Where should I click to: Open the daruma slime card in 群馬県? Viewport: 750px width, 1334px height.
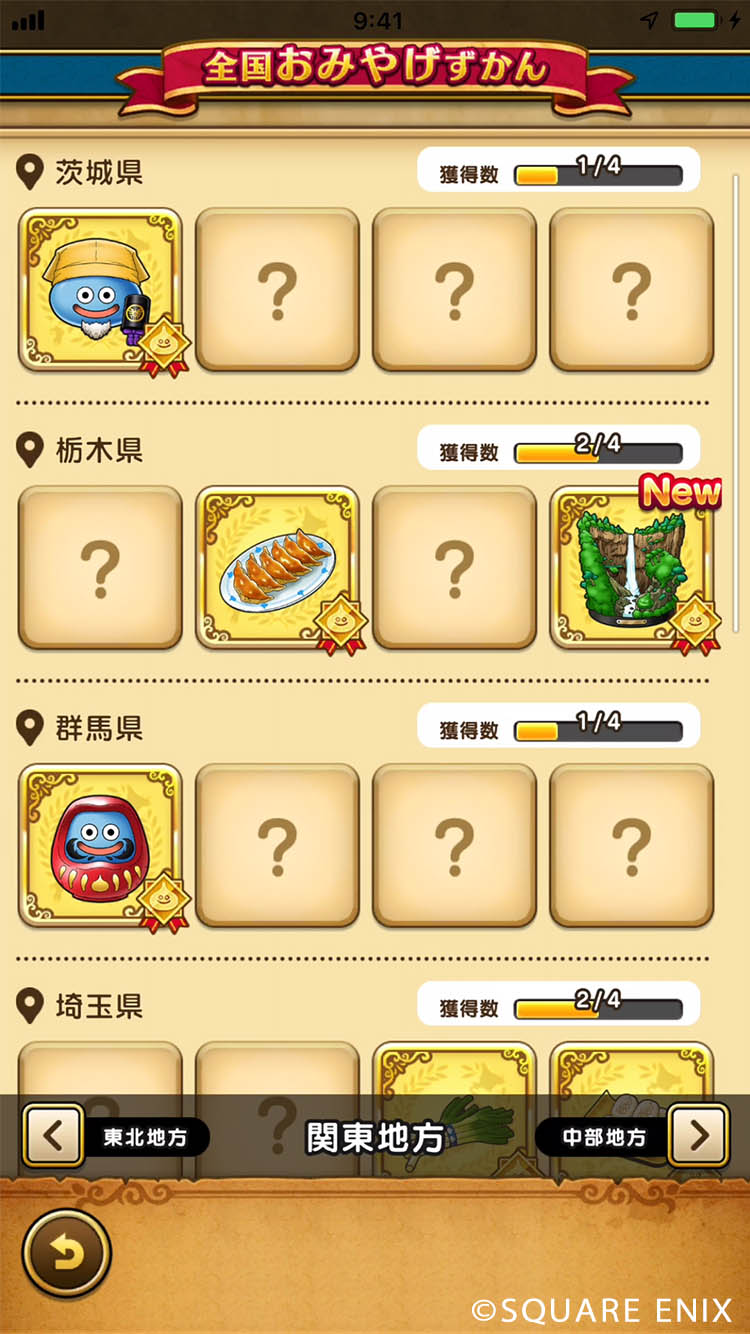[x=100, y=846]
